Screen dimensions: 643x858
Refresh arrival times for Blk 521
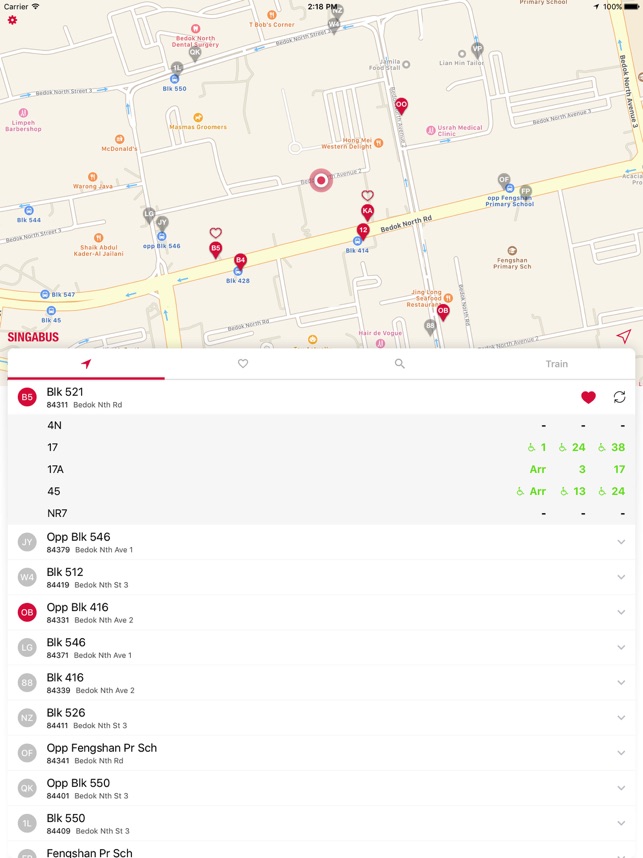(x=619, y=397)
